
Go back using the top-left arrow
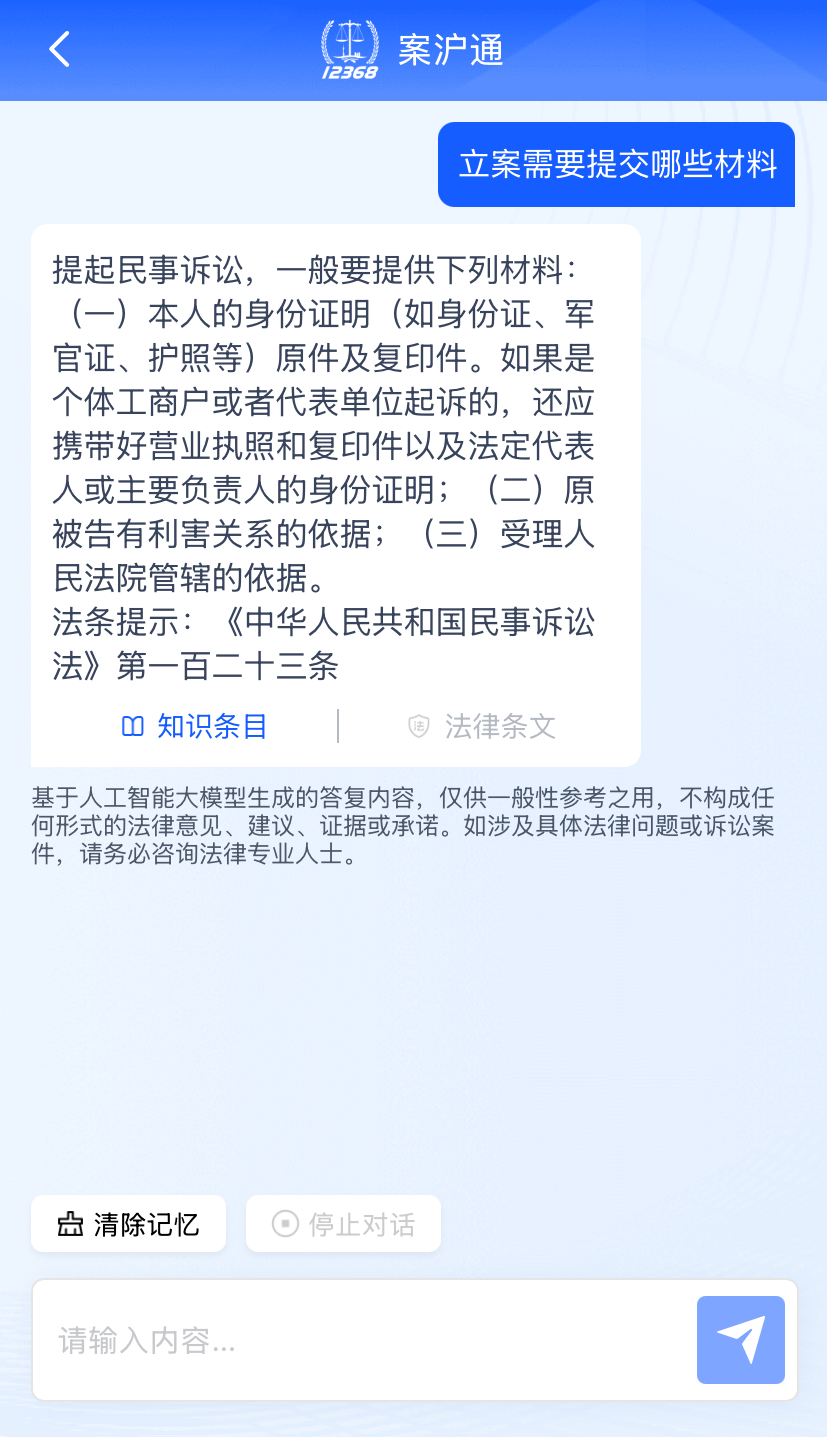pyautogui.click(x=60, y=49)
